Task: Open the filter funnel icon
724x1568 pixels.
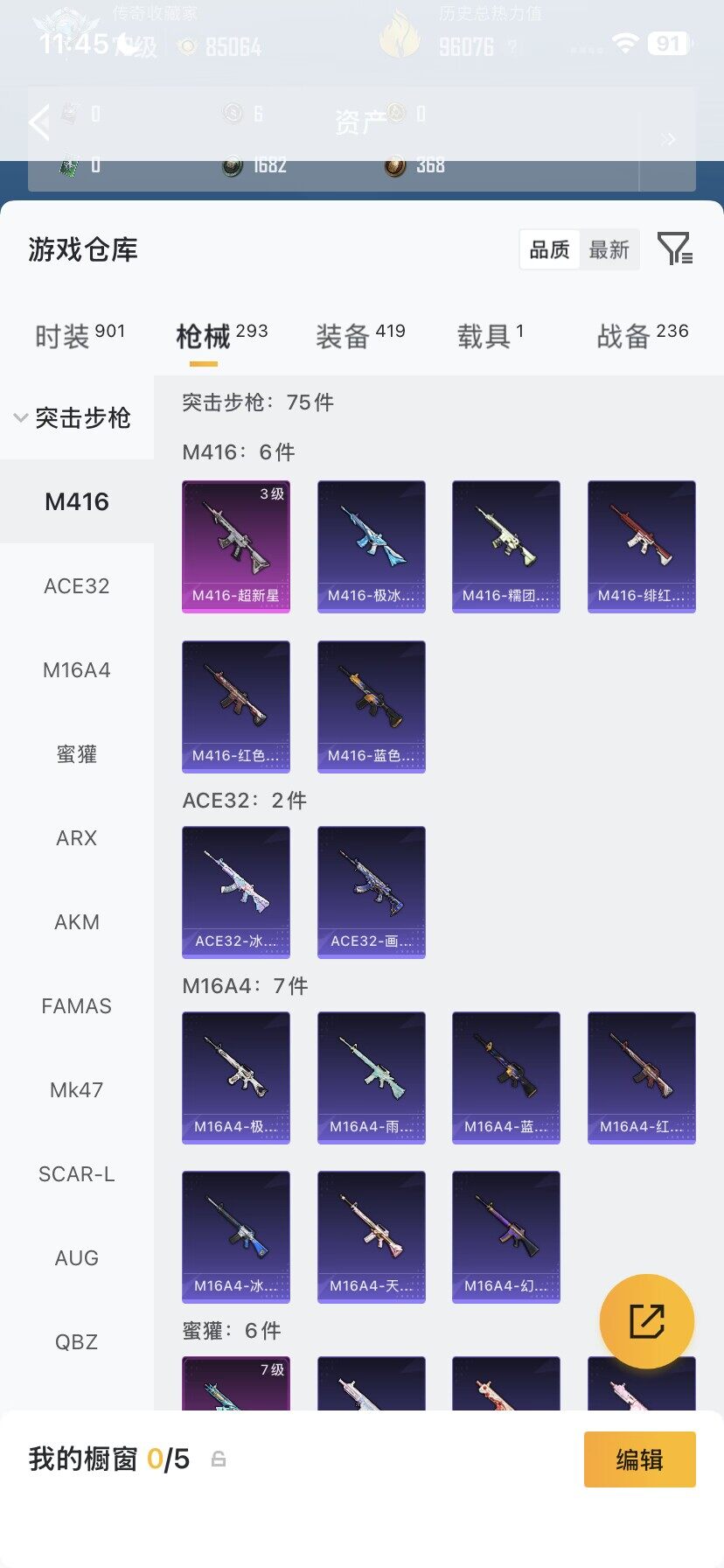Action: point(674,249)
